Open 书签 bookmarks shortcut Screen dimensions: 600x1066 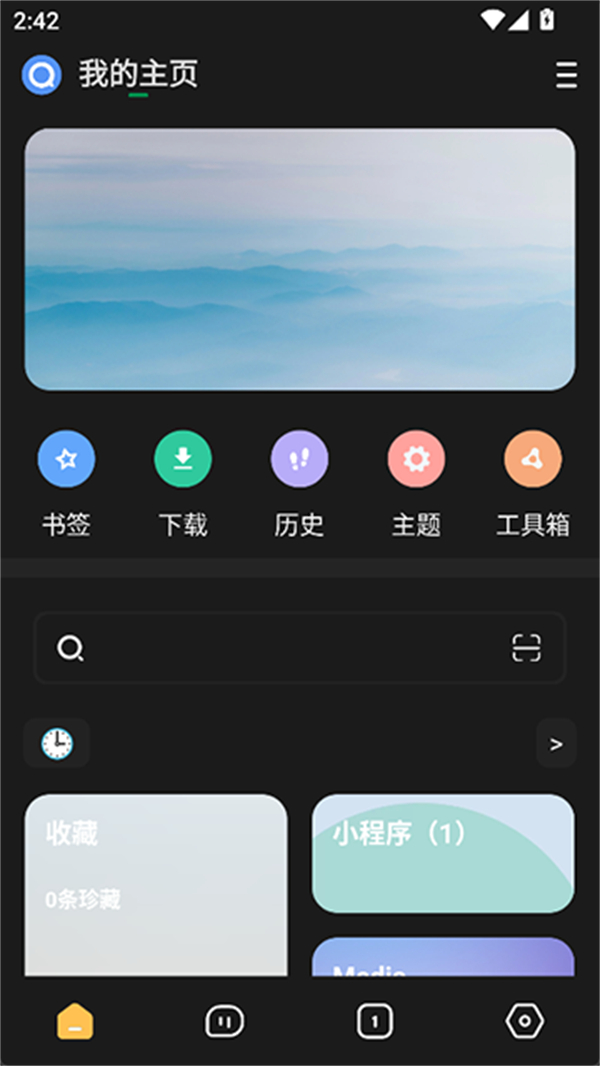(x=66, y=460)
